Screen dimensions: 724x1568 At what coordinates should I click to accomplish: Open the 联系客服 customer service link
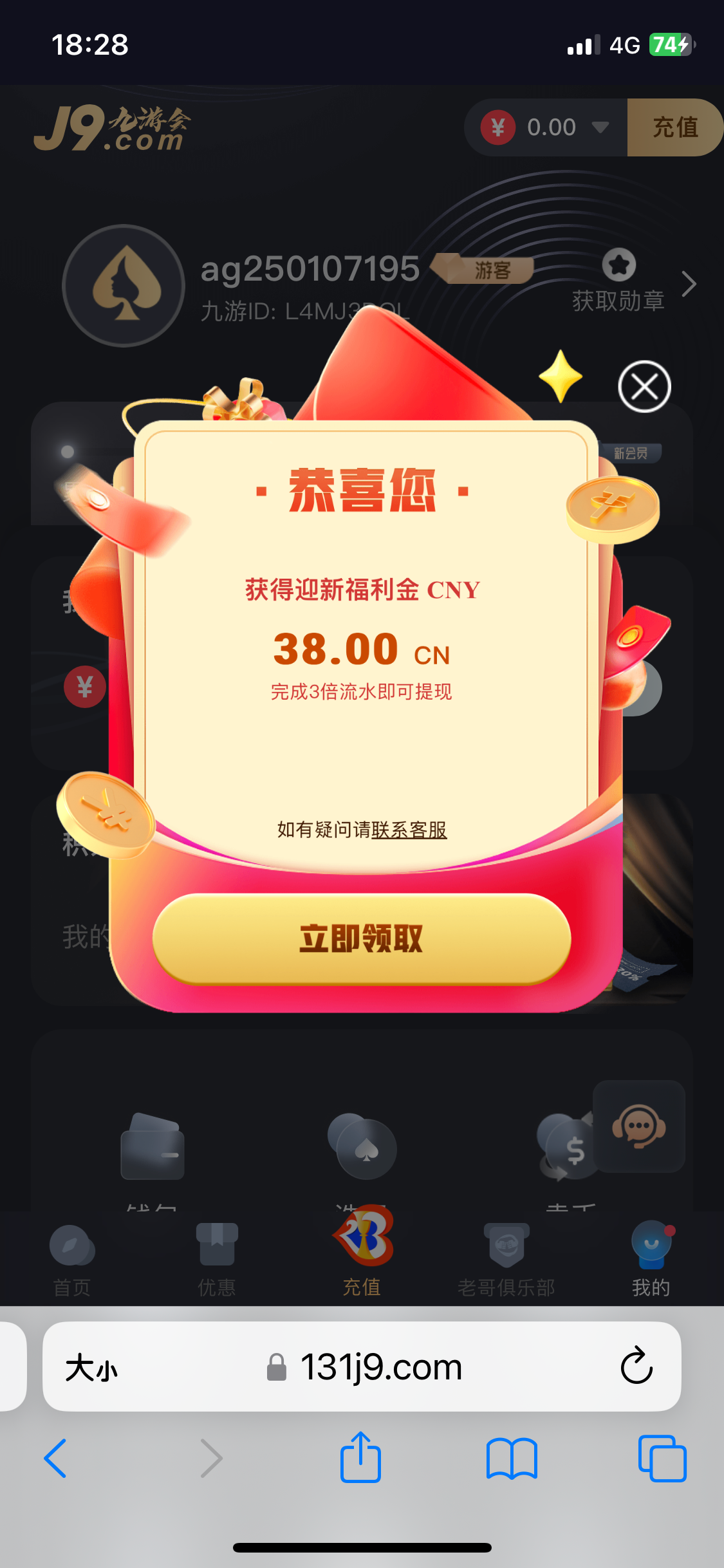click(x=409, y=830)
